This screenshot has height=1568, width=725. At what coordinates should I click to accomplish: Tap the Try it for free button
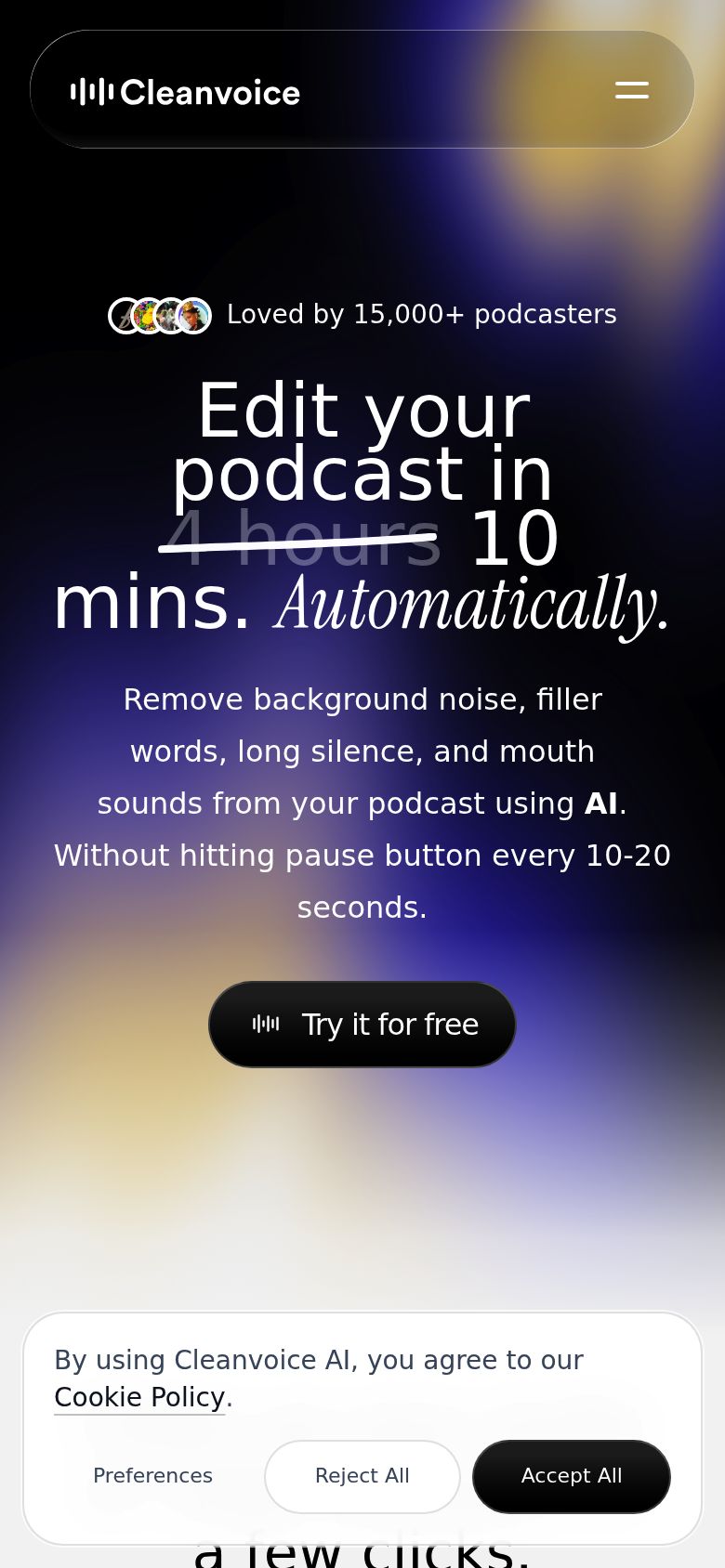tap(362, 1025)
